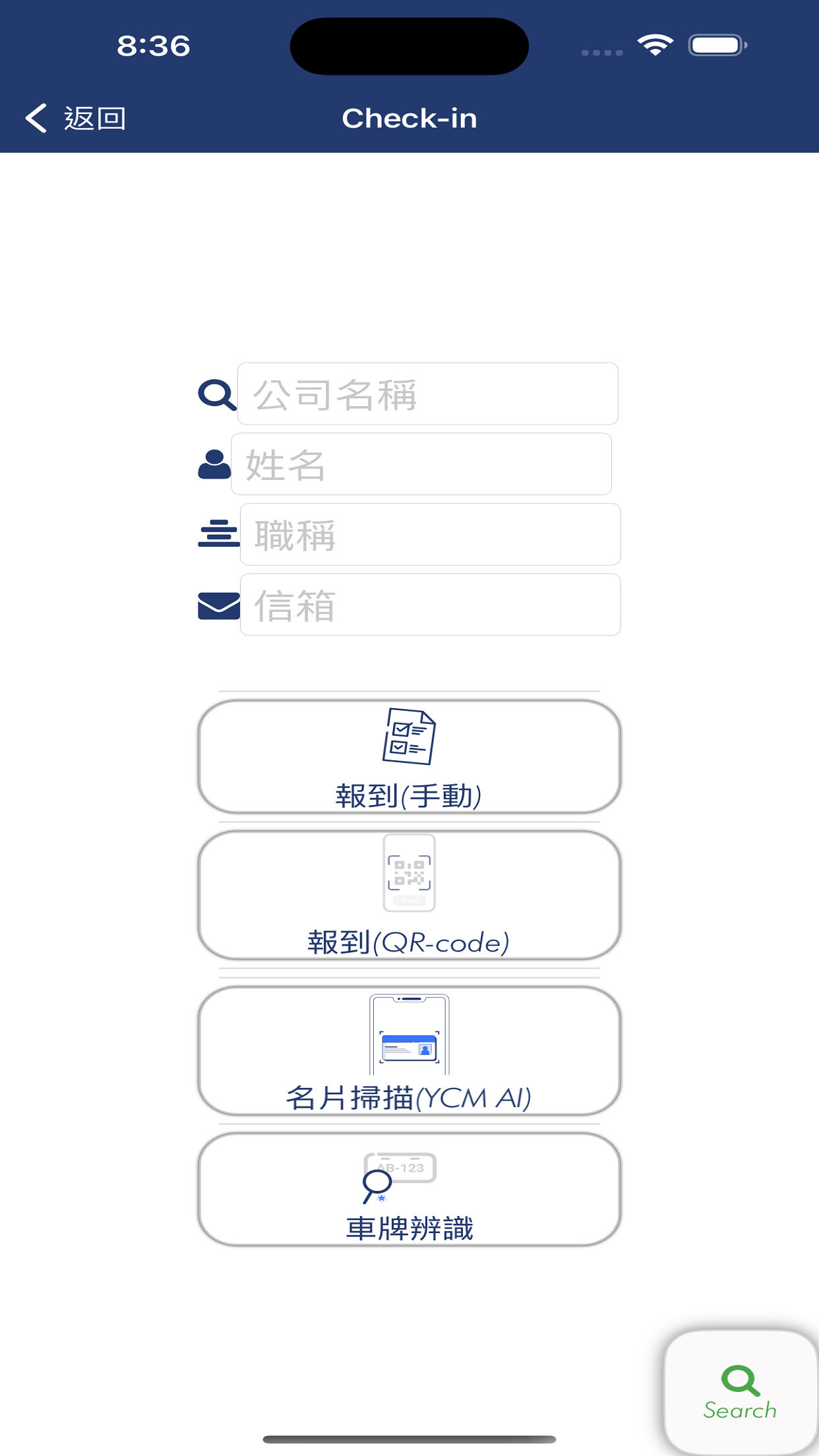The image size is (819, 1456).
Task: Click the person icon beside 姓名 field
Action: tap(214, 463)
